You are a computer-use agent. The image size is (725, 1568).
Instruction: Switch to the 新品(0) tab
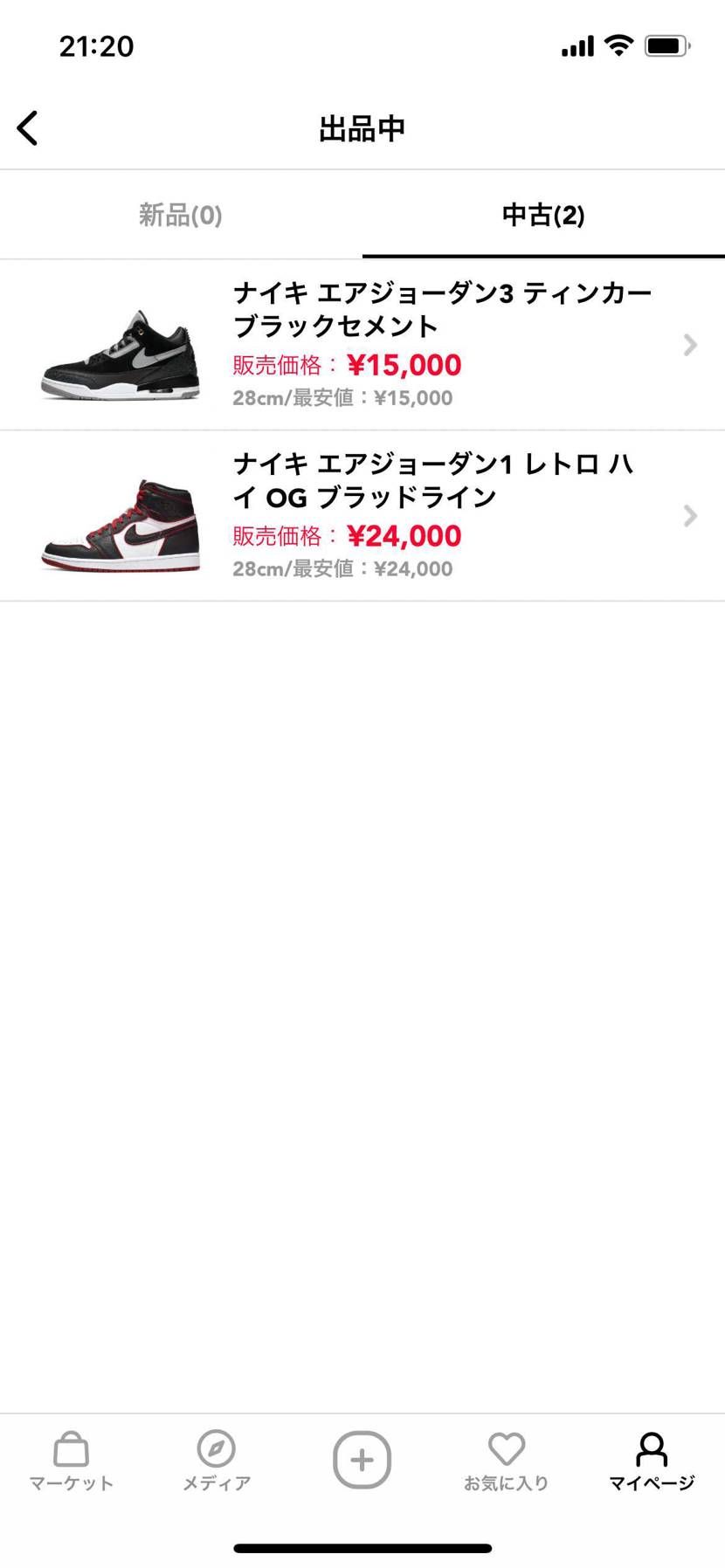point(179,215)
